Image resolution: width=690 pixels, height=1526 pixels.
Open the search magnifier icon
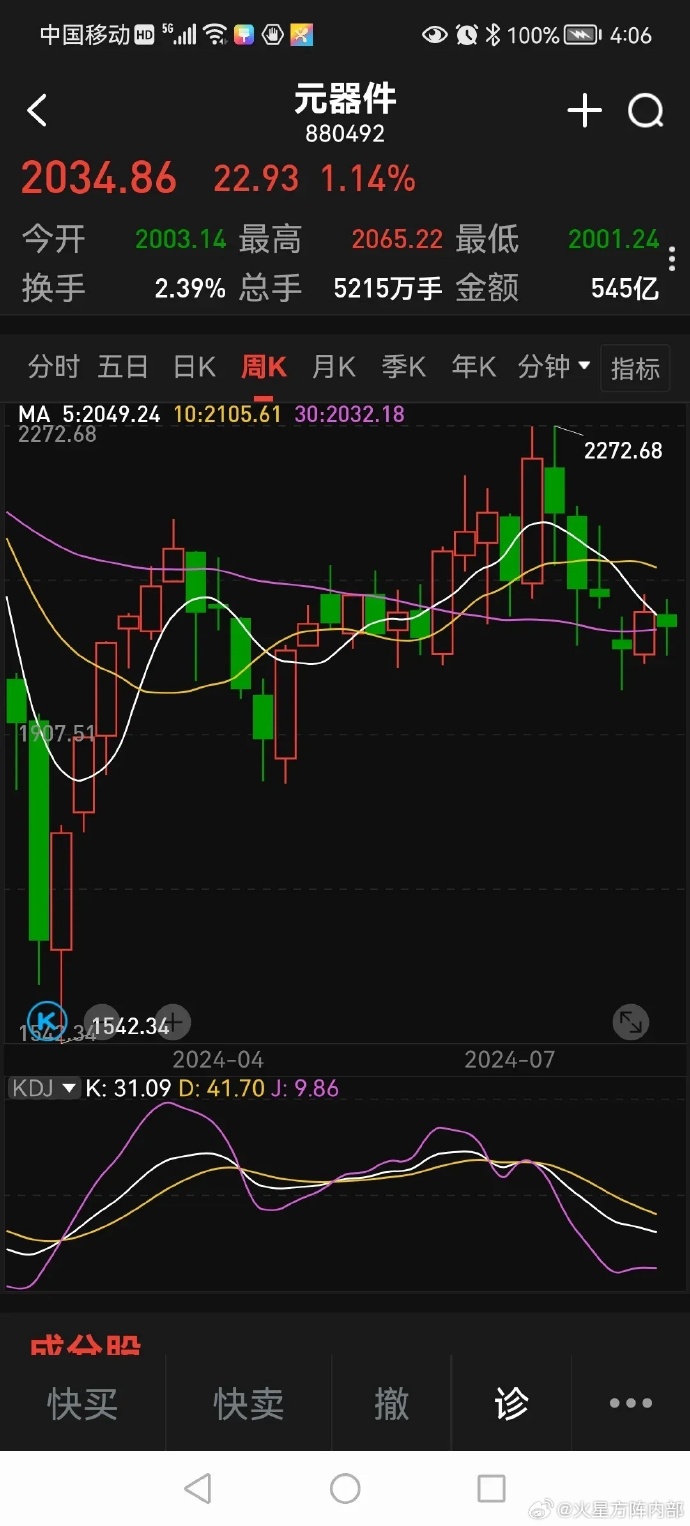646,111
